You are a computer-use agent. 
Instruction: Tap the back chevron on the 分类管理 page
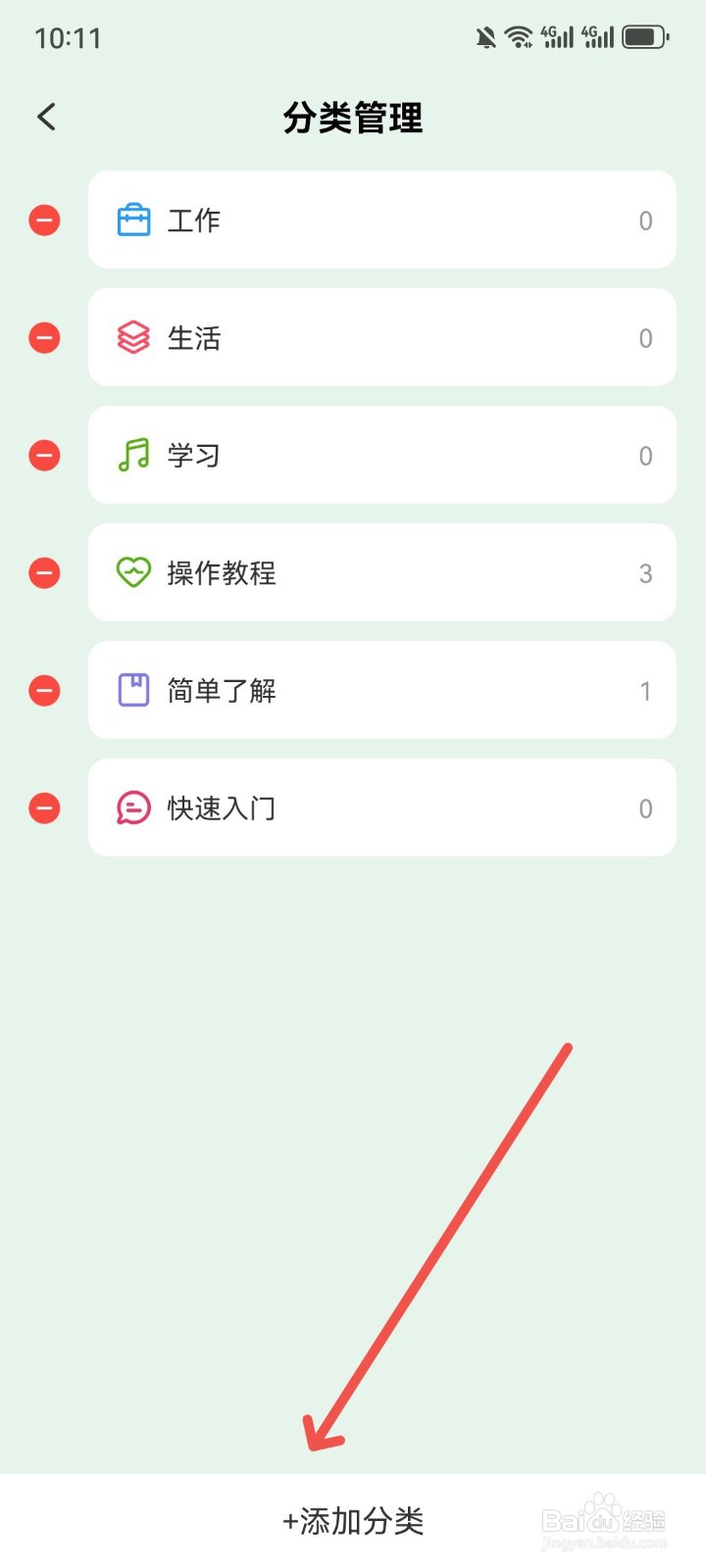[x=45, y=117]
